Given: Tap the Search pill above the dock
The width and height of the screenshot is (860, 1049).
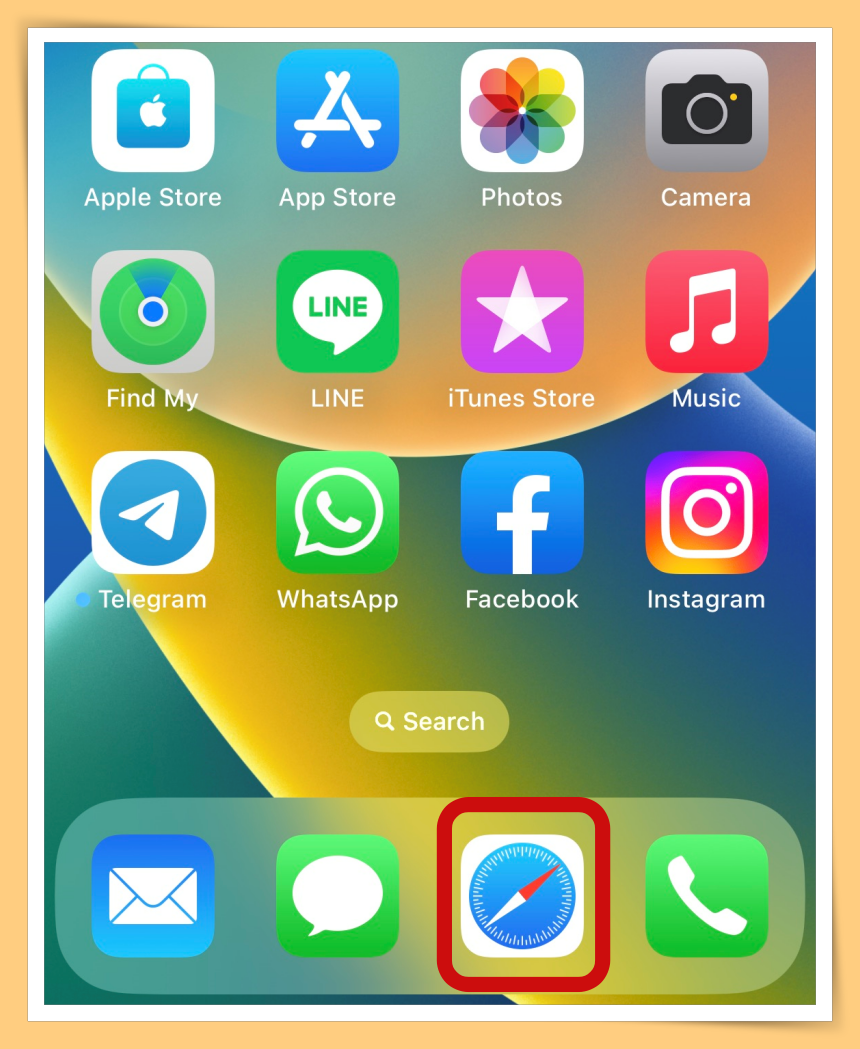Looking at the screenshot, I should 429,721.
